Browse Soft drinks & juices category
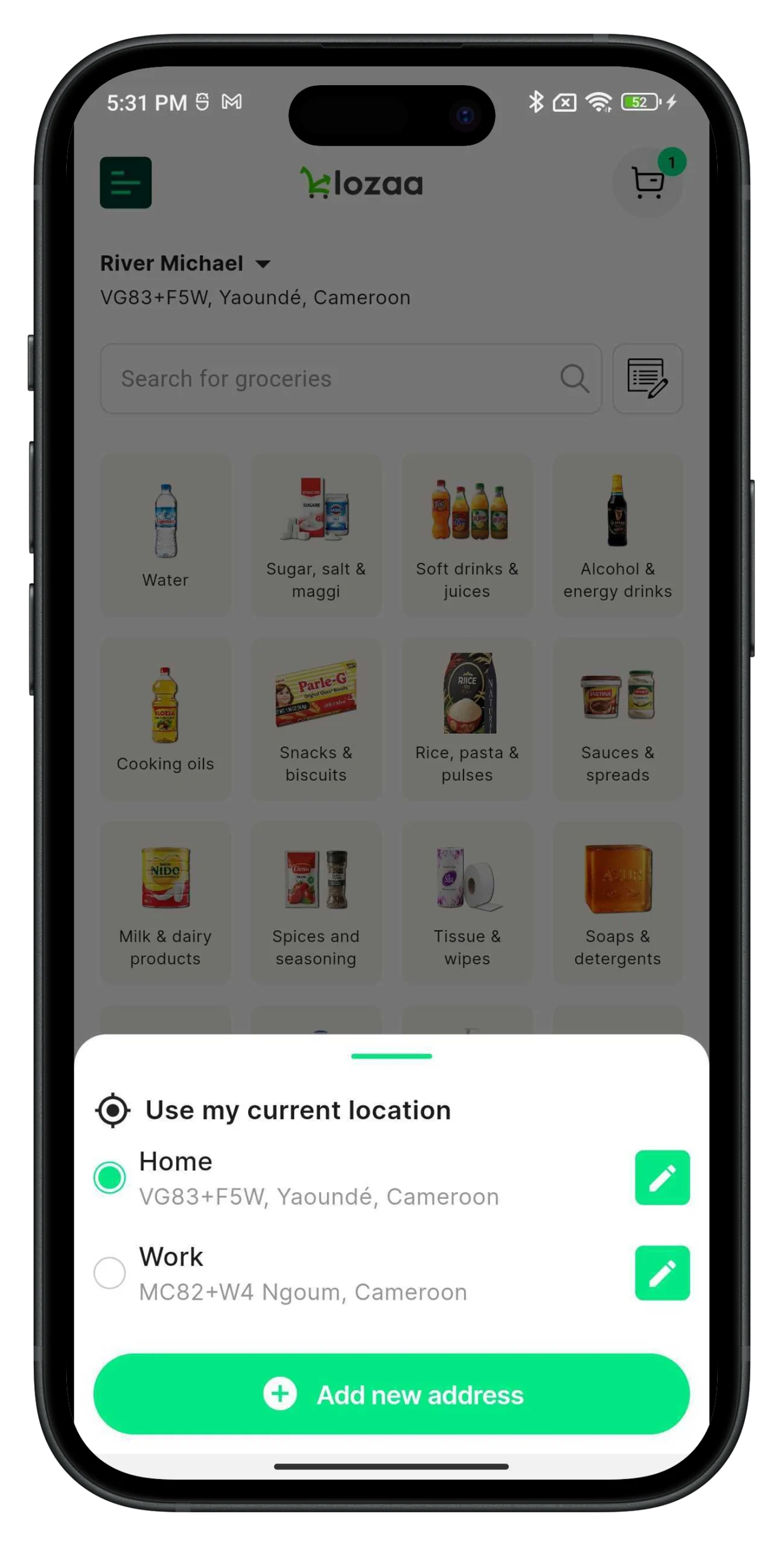The height and width of the screenshot is (1546, 784). tap(467, 535)
